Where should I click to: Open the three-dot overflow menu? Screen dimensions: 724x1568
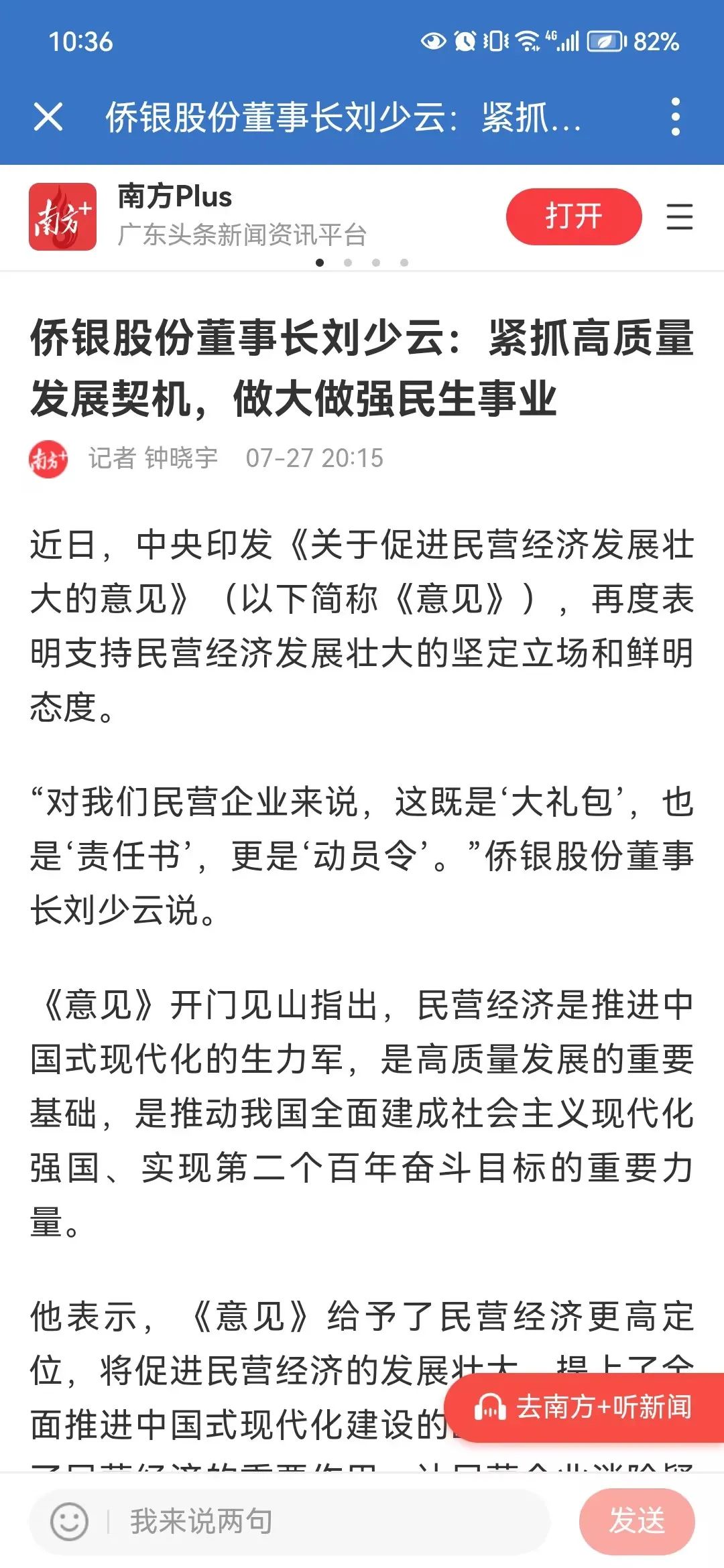tap(675, 117)
